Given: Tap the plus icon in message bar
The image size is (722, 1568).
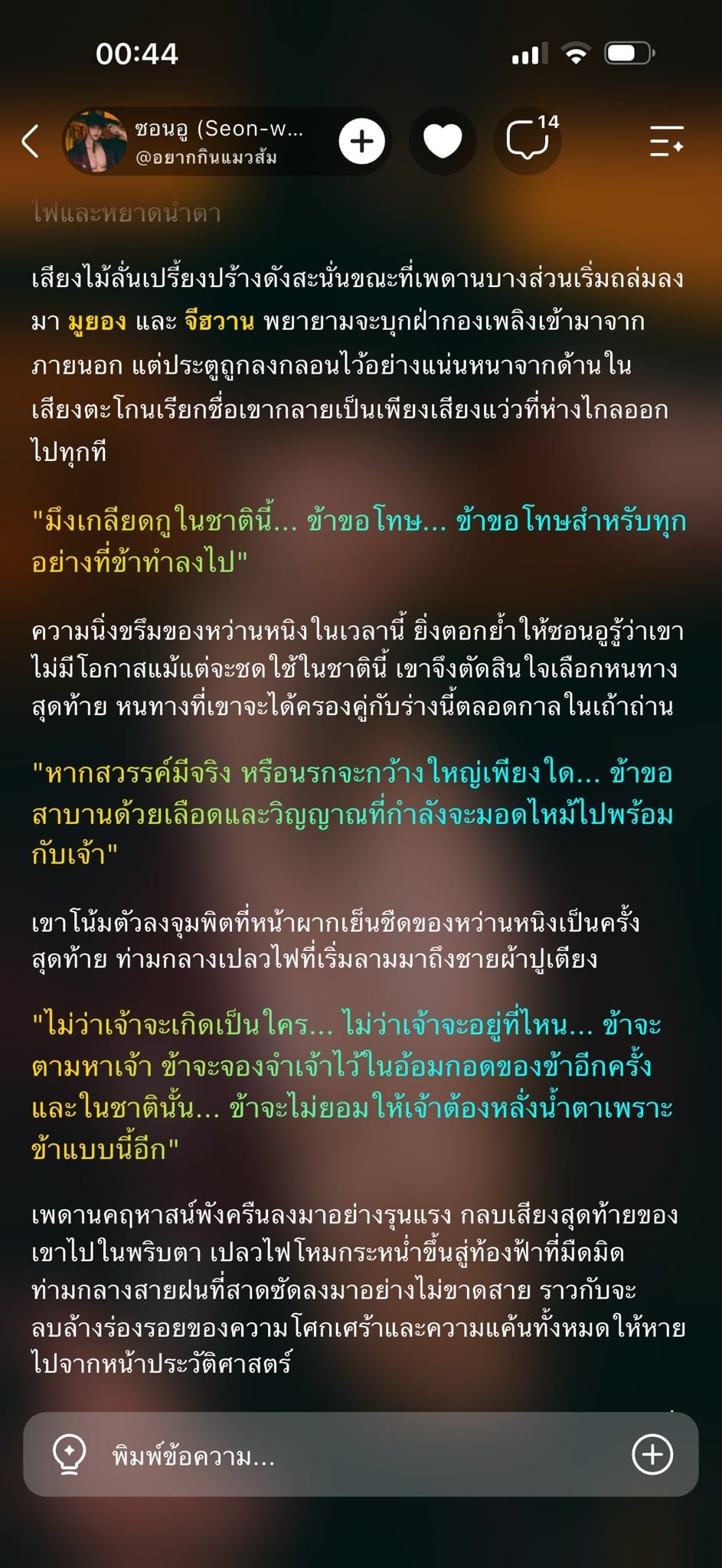Looking at the screenshot, I should 652,1454.
